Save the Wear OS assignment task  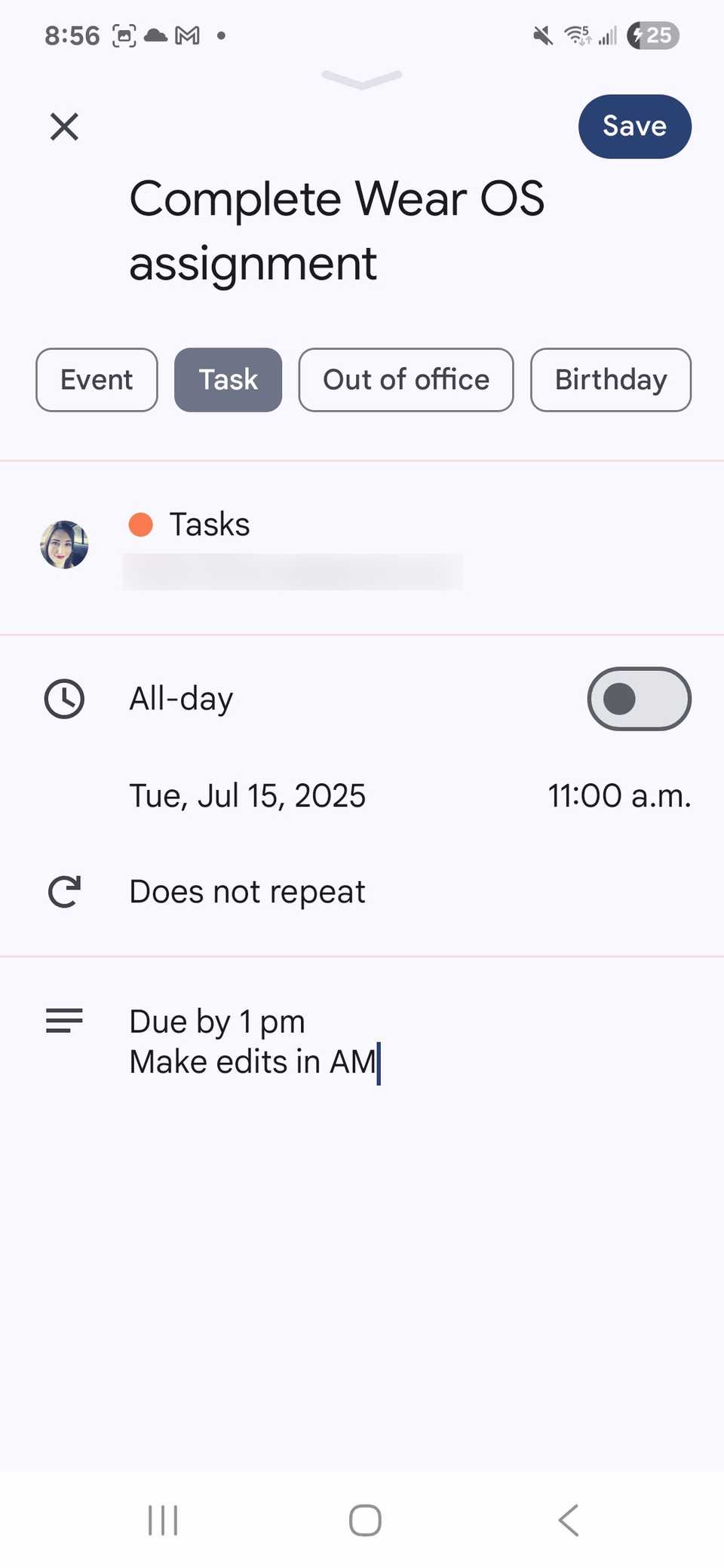click(x=634, y=127)
